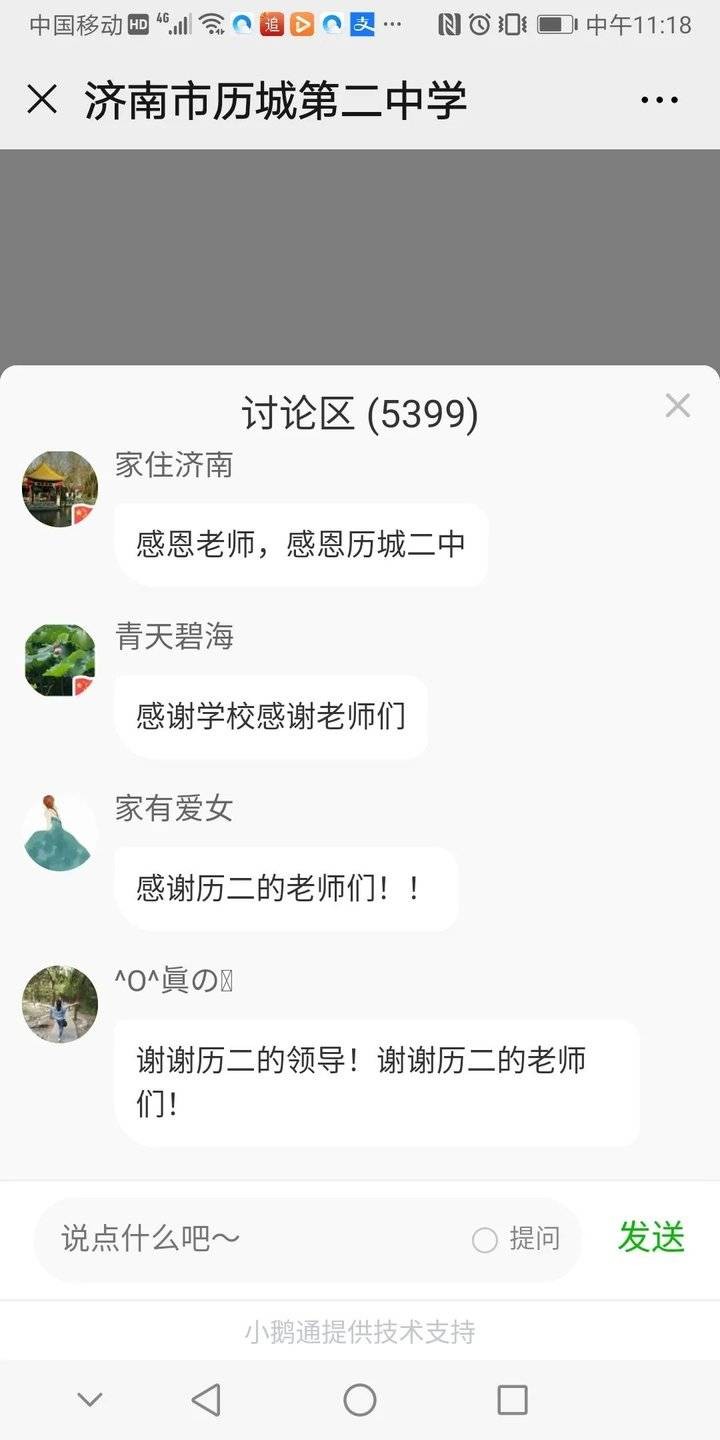Open the three-dot overflow menu
This screenshot has width=720, height=1440.
pyautogui.click(x=659, y=100)
